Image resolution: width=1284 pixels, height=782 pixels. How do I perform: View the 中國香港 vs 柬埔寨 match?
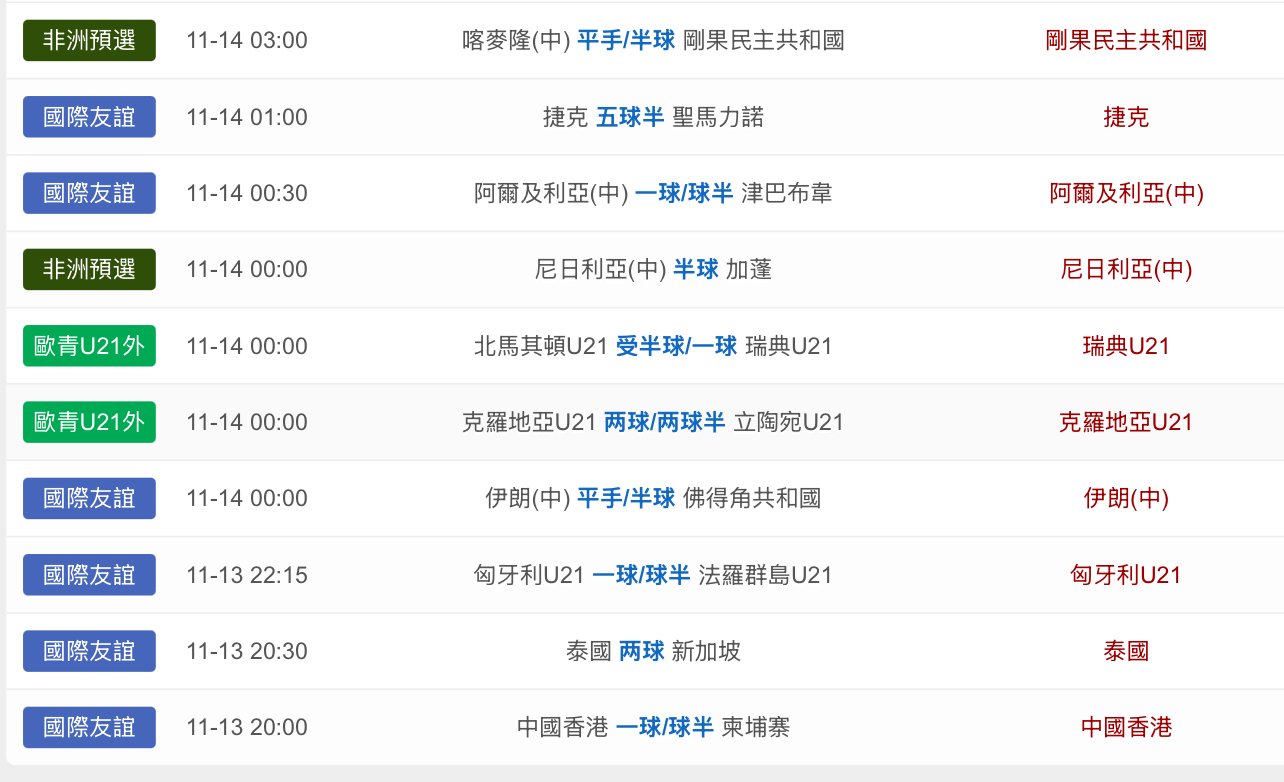coord(653,727)
